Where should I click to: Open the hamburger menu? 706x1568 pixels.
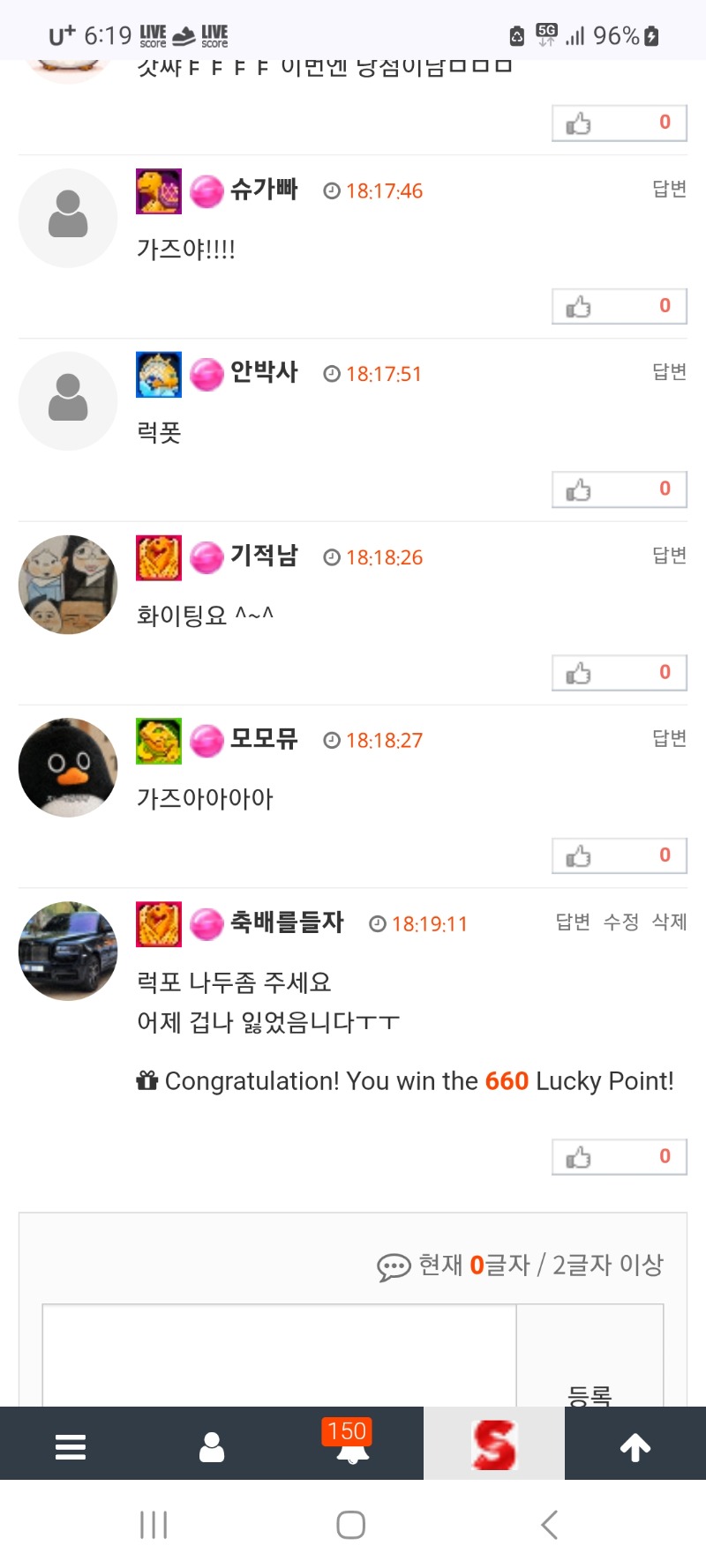(x=71, y=1446)
